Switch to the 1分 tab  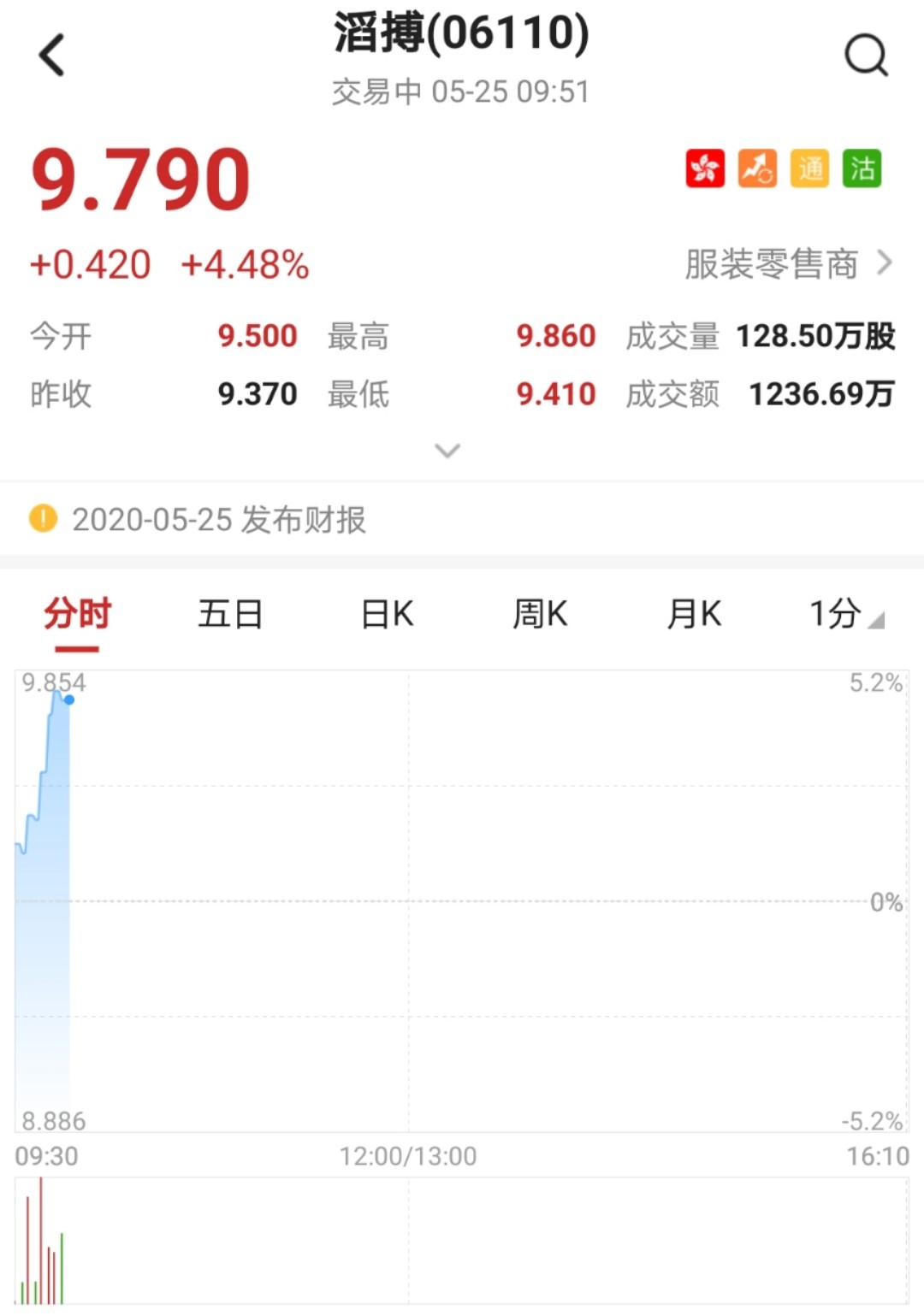(834, 614)
